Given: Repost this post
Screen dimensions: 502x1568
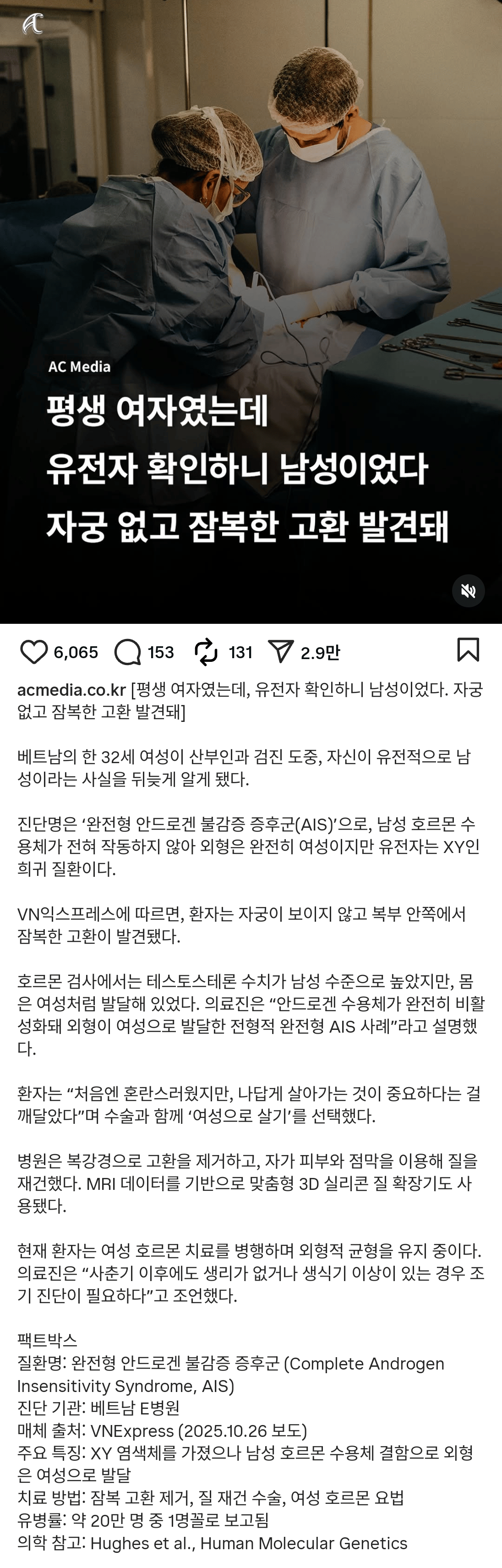Looking at the screenshot, I should (x=206, y=652).
